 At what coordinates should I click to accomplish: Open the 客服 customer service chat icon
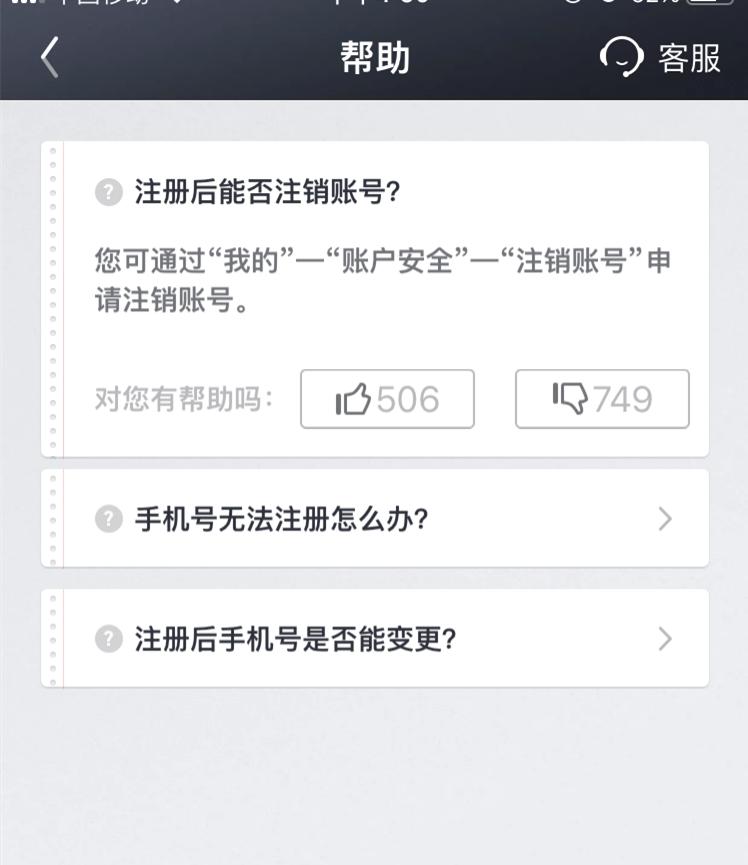pyautogui.click(x=622, y=57)
